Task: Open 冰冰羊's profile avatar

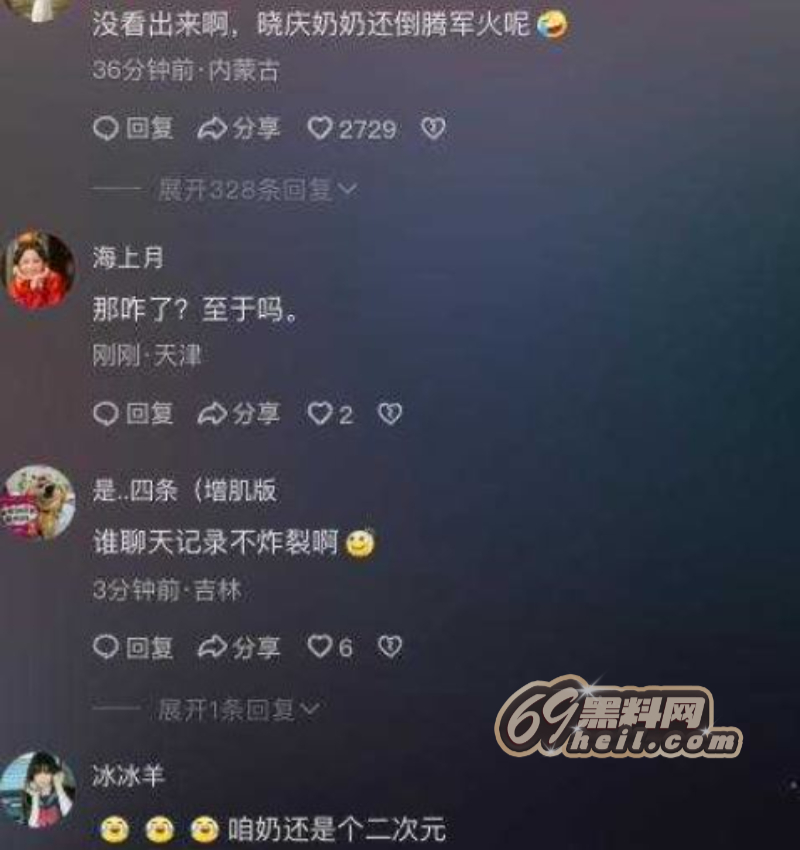Action: 40,789
